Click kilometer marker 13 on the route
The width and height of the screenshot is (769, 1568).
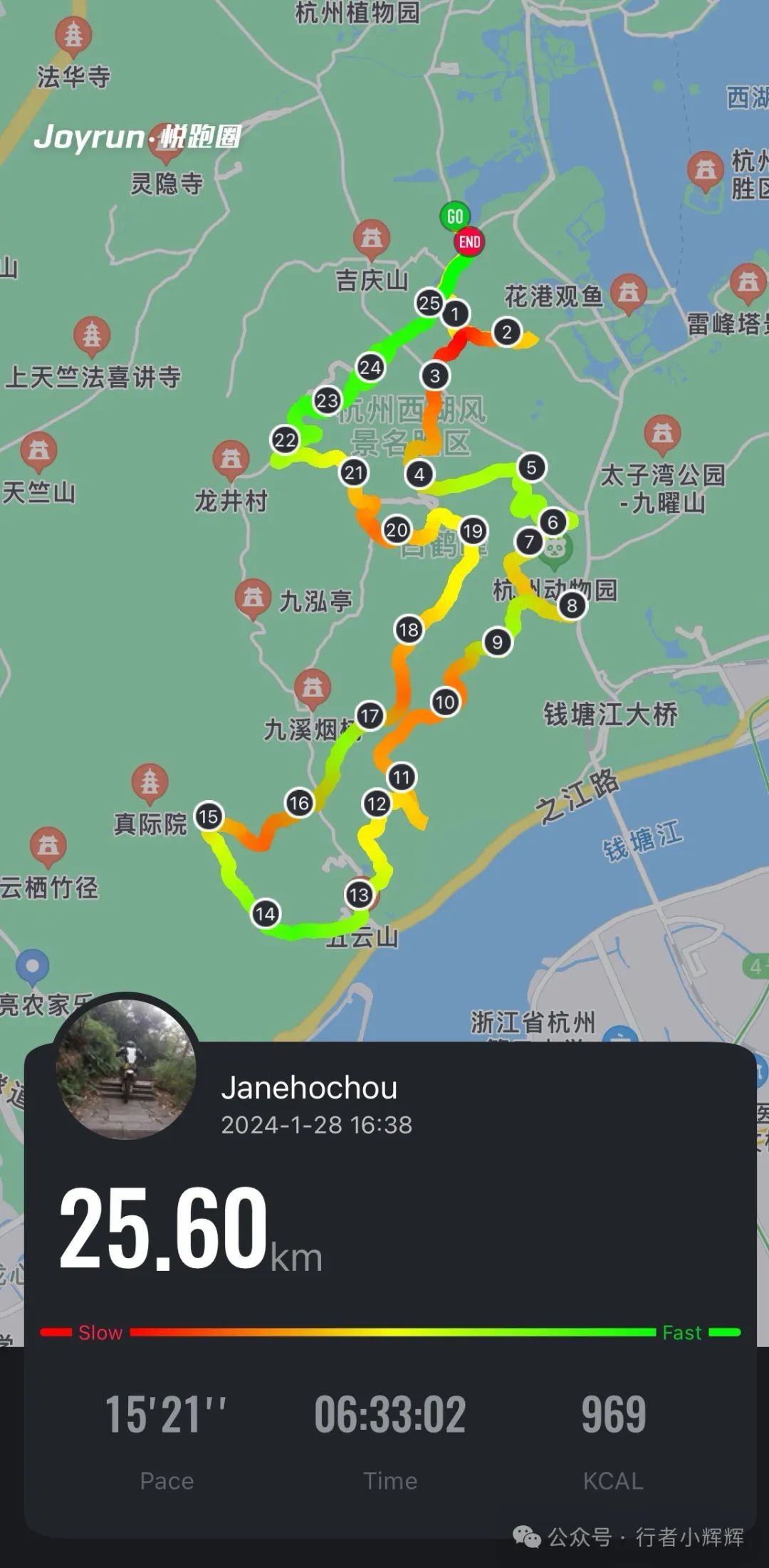click(359, 891)
